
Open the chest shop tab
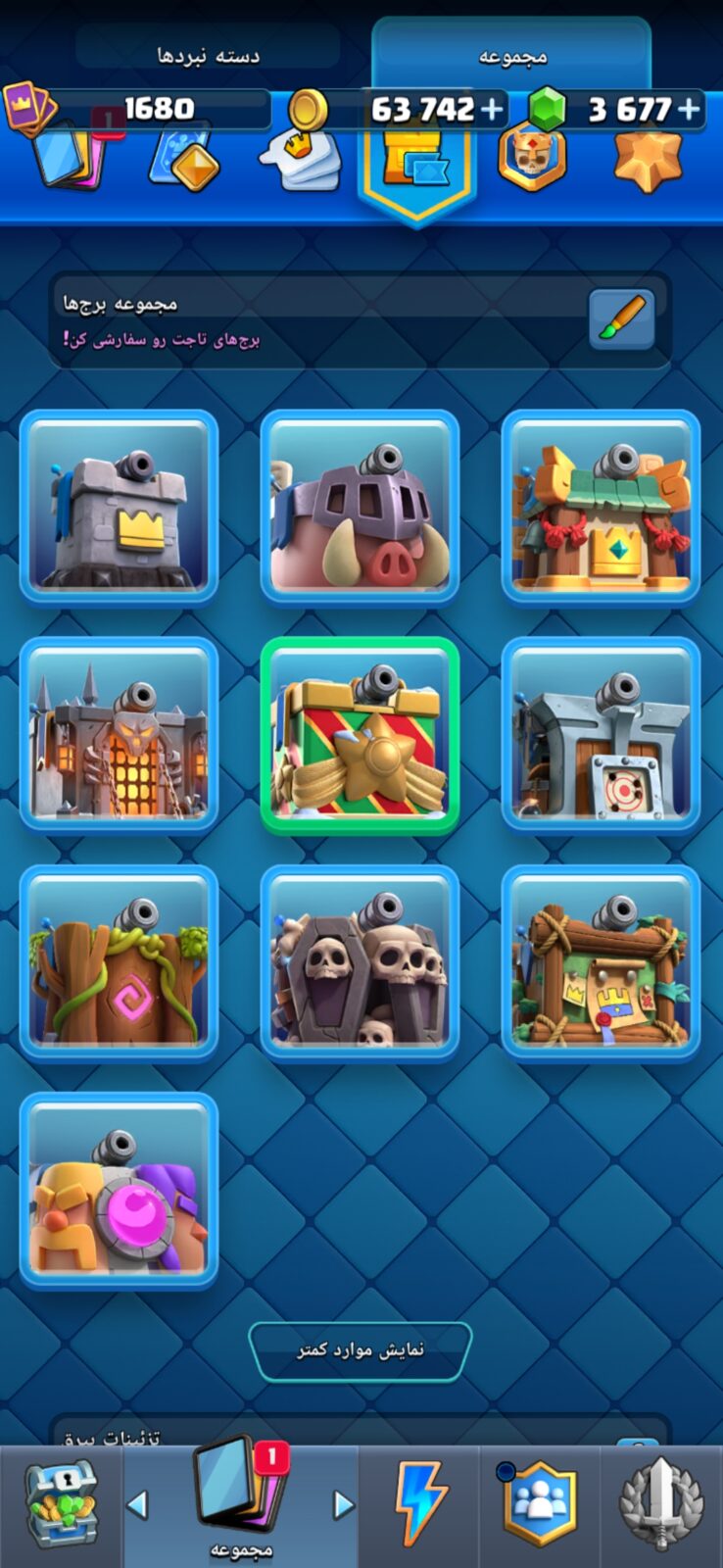click(x=61, y=1504)
